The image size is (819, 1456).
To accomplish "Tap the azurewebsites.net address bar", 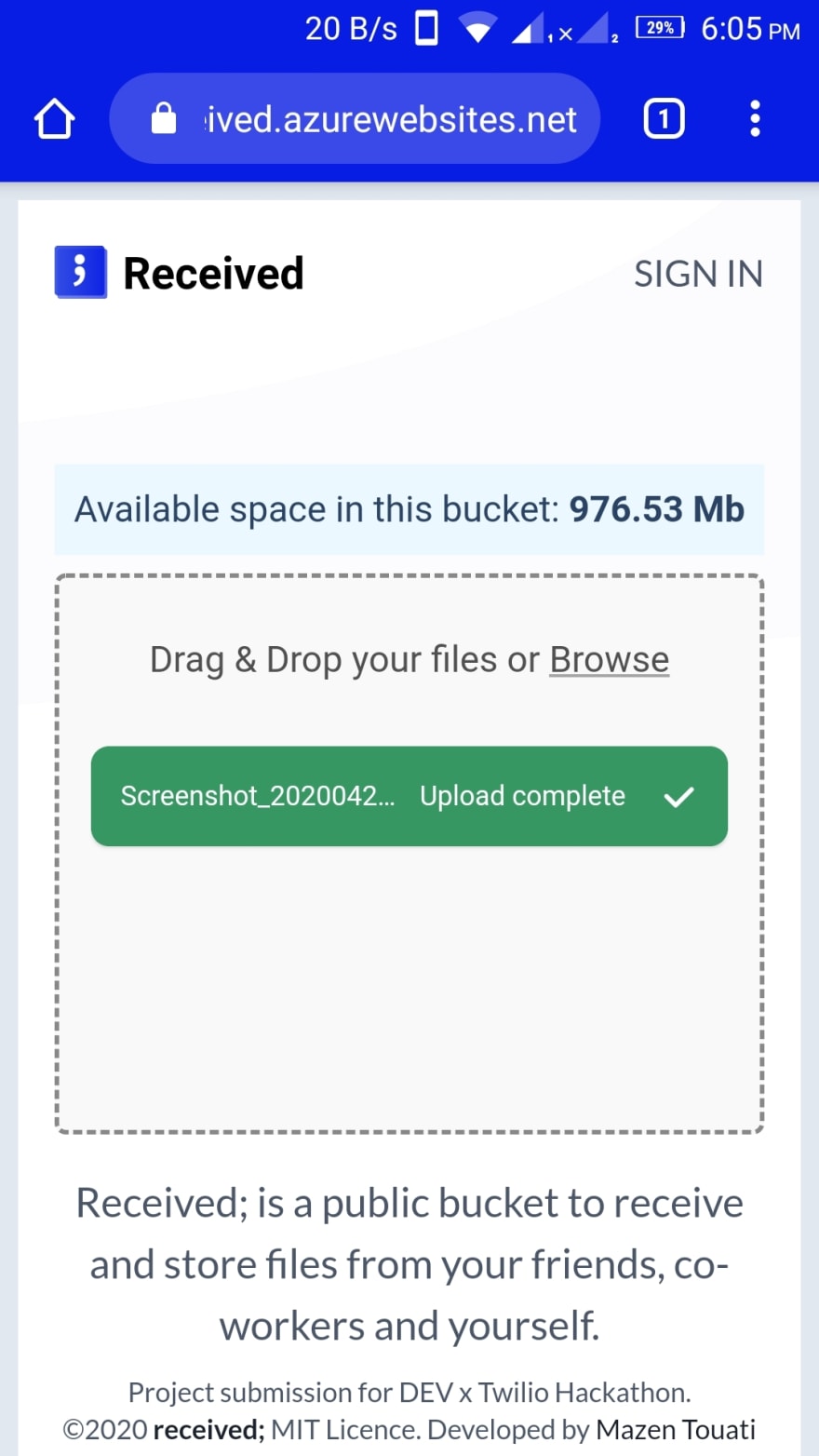I will tap(355, 119).
